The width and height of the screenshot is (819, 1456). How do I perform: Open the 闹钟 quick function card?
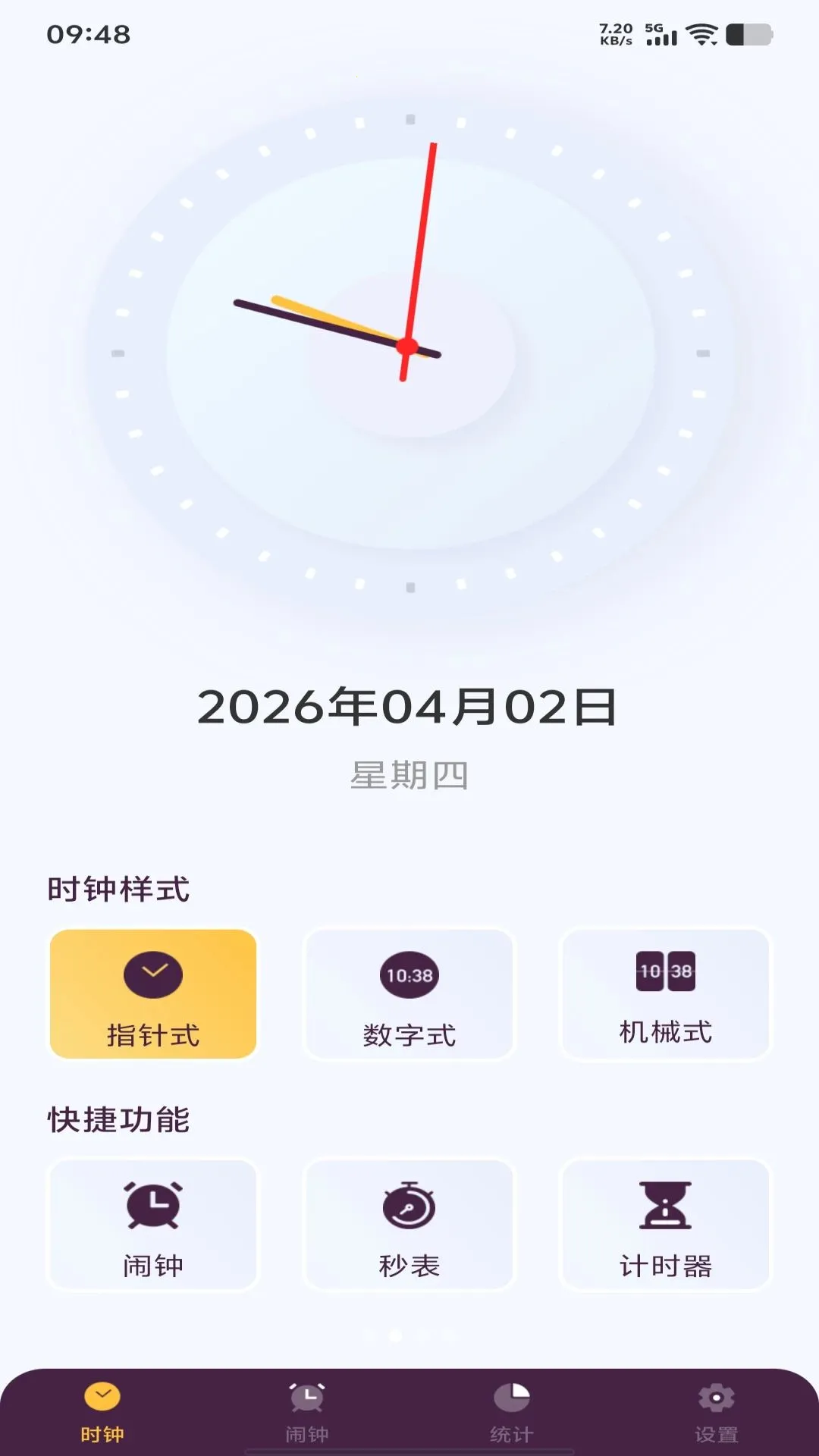pos(153,1225)
